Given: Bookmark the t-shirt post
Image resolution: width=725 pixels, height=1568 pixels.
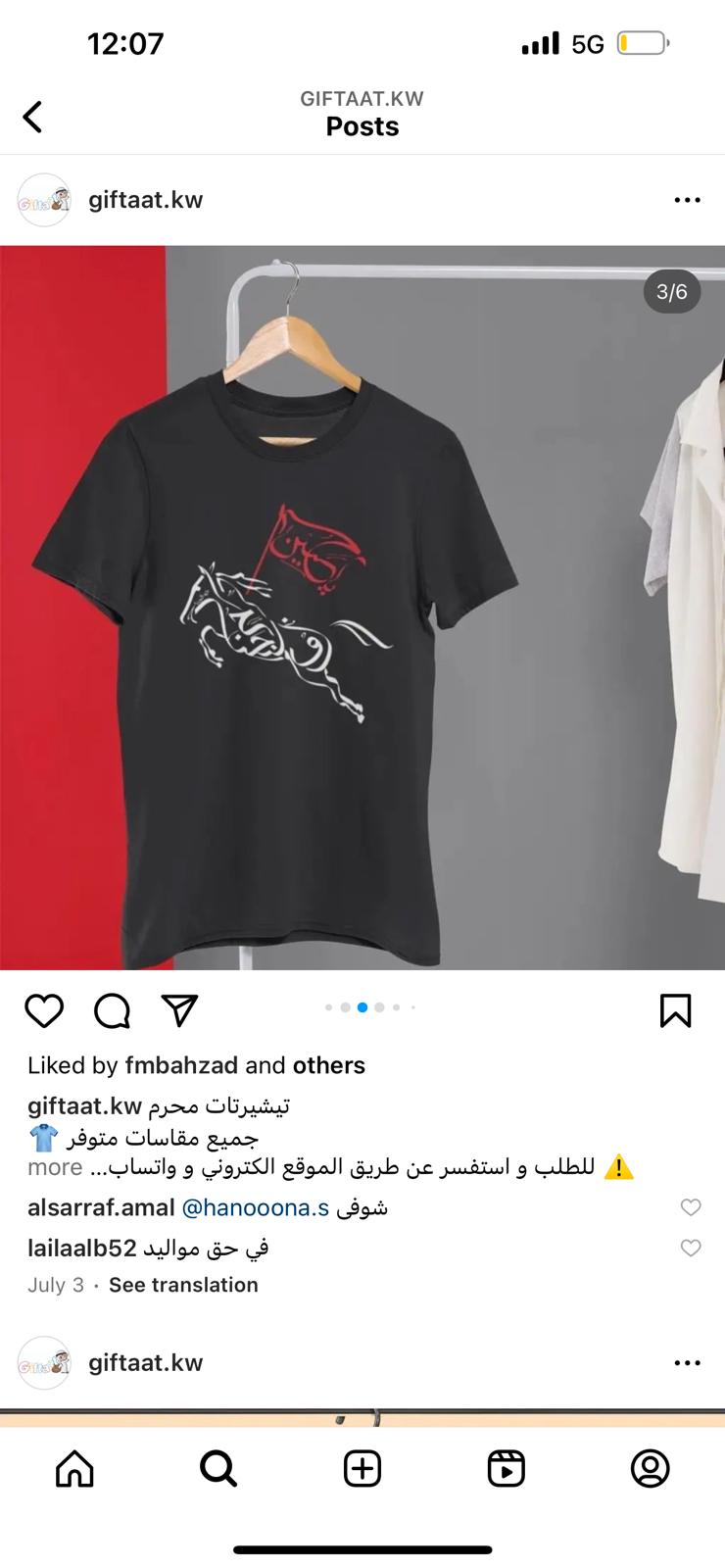Looking at the screenshot, I should click(x=676, y=1010).
